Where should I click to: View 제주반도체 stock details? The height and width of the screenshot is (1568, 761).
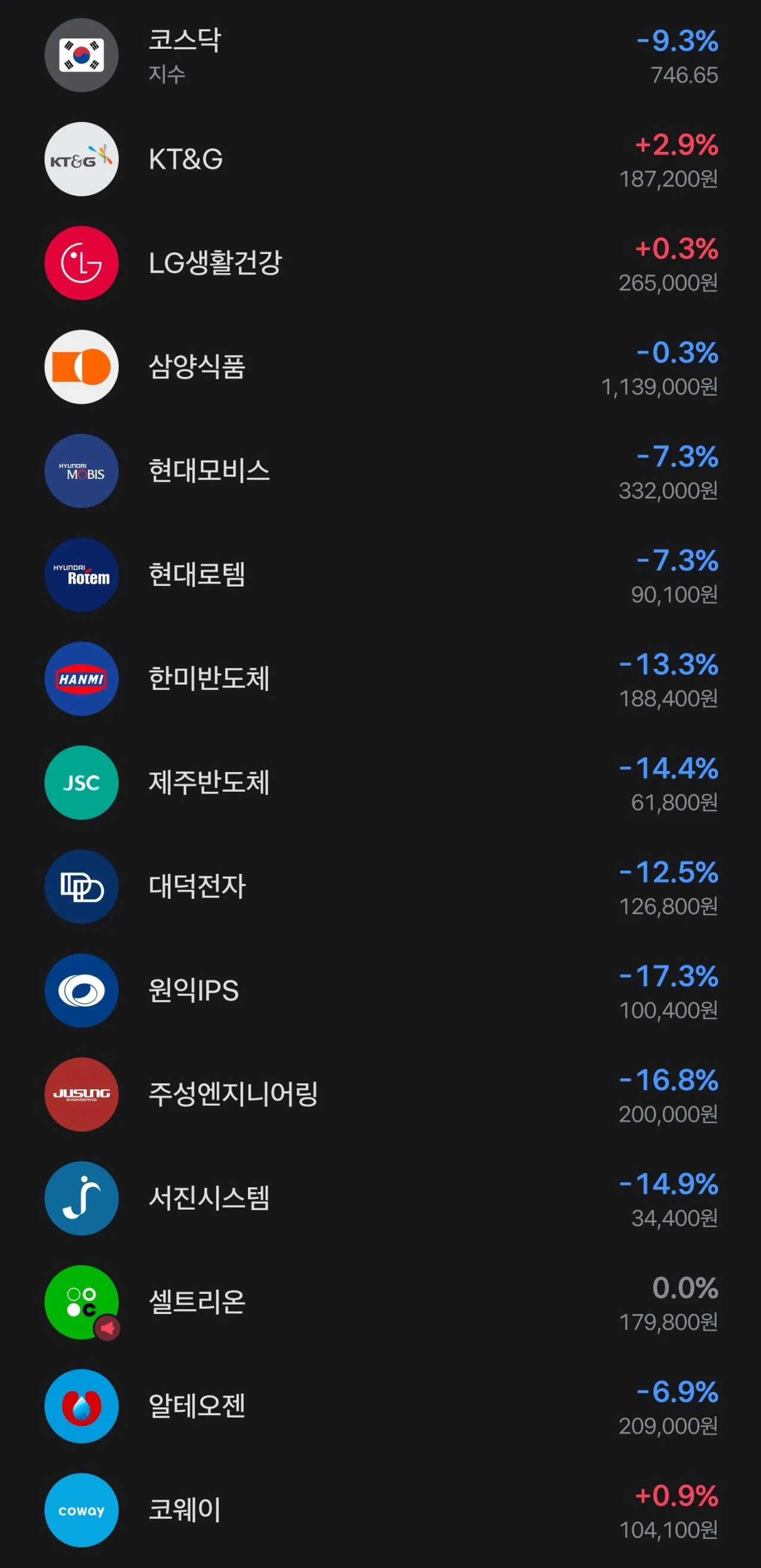click(x=380, y=783)
